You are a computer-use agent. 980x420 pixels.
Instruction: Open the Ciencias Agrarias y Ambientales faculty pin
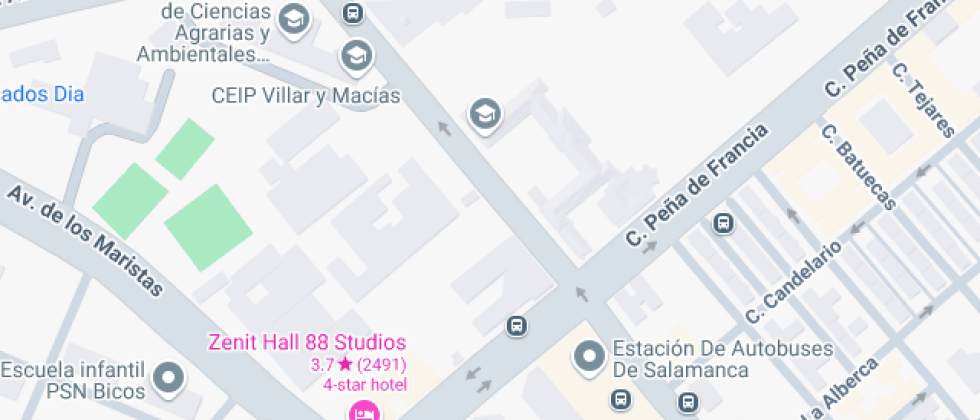[294, 20]
